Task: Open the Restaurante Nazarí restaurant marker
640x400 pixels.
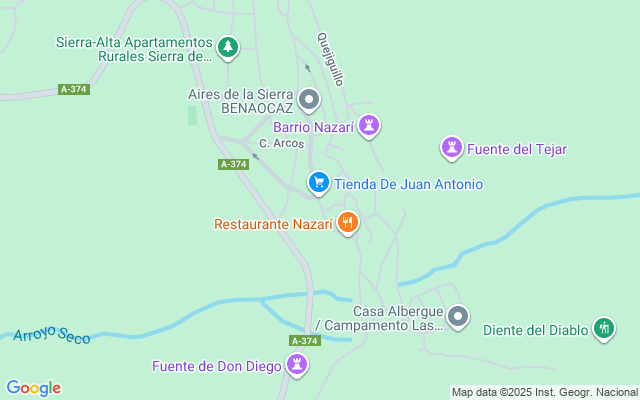Action: [x=347, y=223]
